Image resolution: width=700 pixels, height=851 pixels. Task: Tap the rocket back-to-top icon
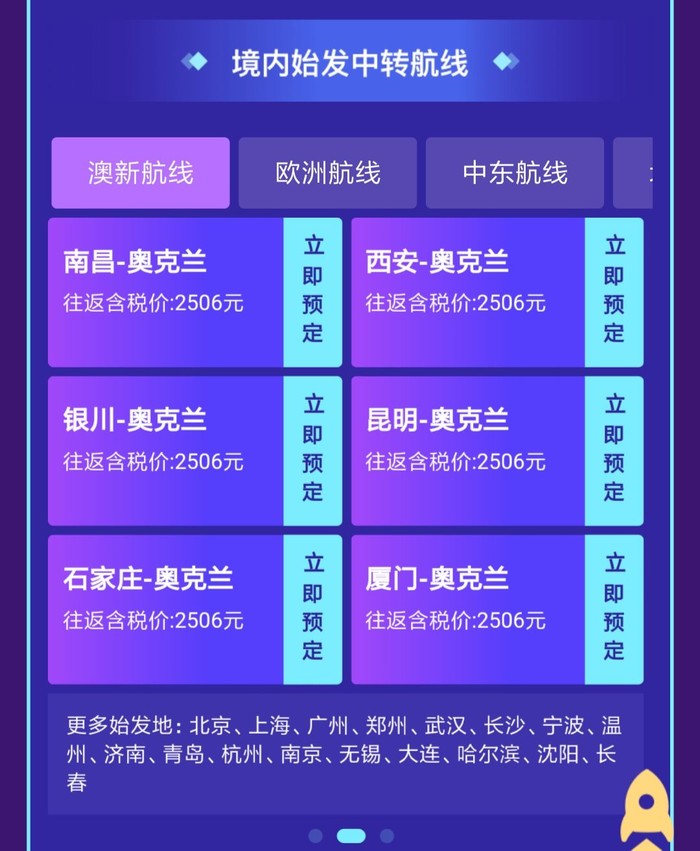[x=646, y=808]
